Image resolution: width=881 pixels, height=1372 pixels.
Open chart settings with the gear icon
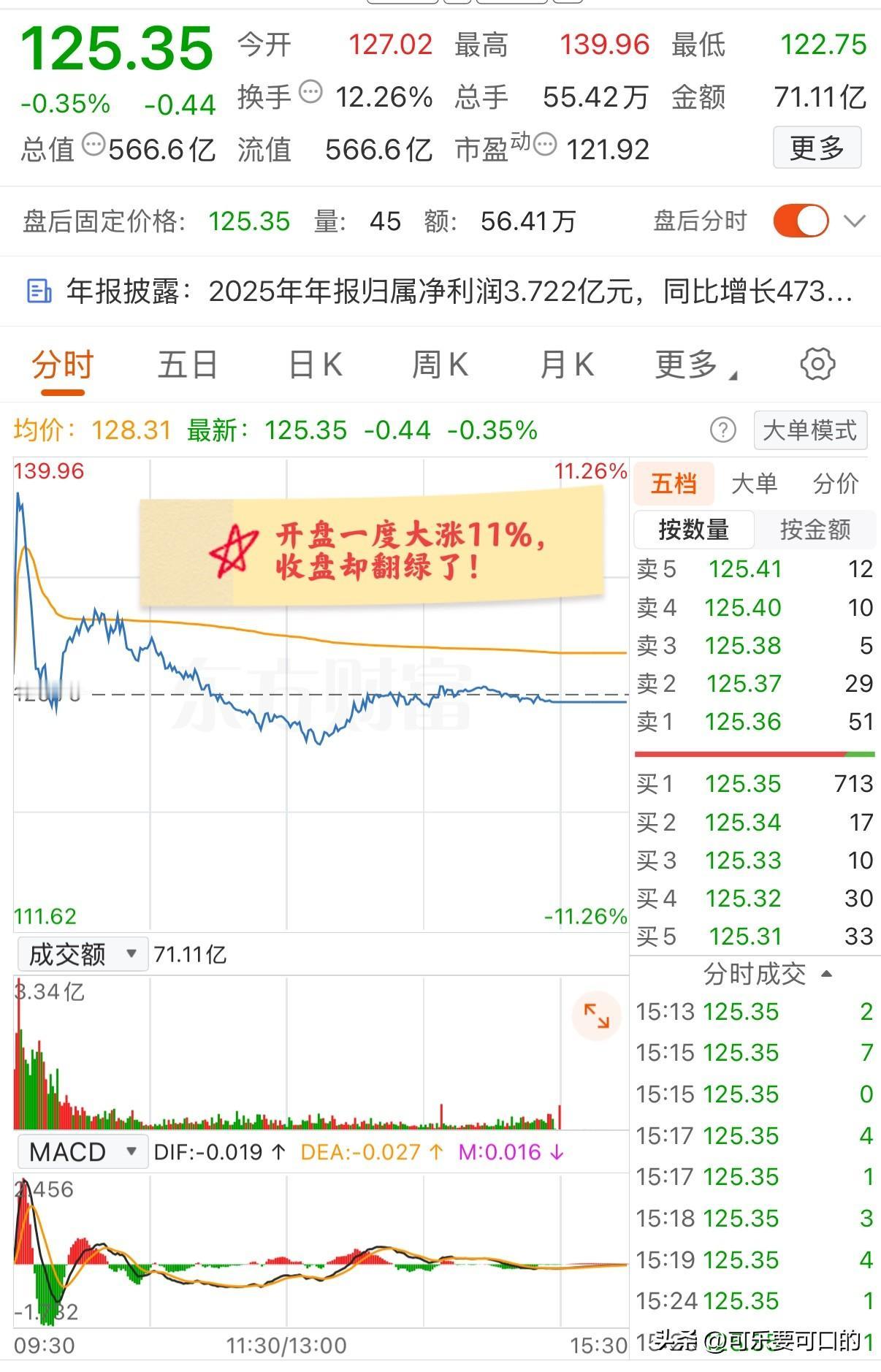[820, 363]
